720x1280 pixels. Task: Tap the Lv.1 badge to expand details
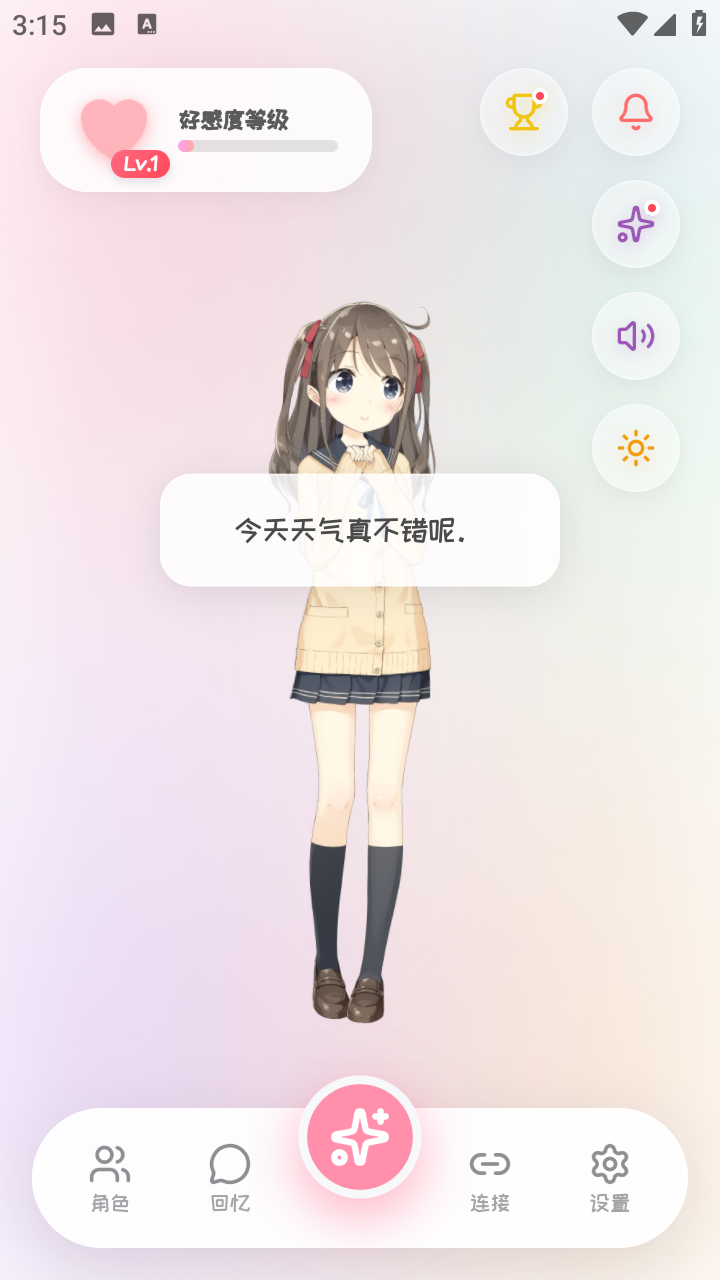click(141, 163)
